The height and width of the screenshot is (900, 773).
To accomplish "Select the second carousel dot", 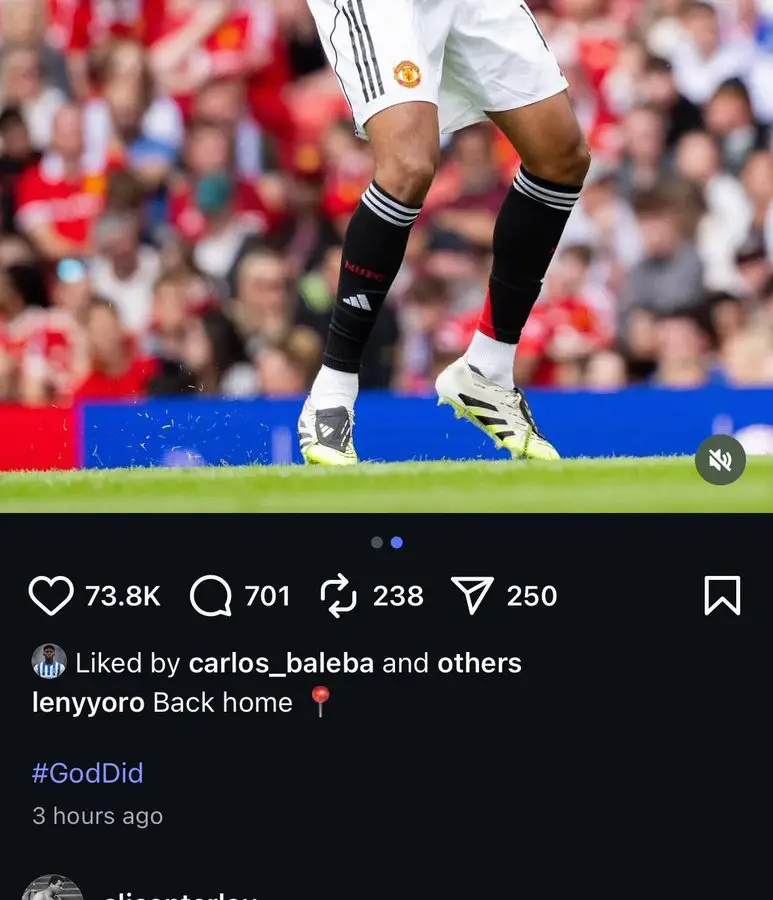I will (396, 542).
